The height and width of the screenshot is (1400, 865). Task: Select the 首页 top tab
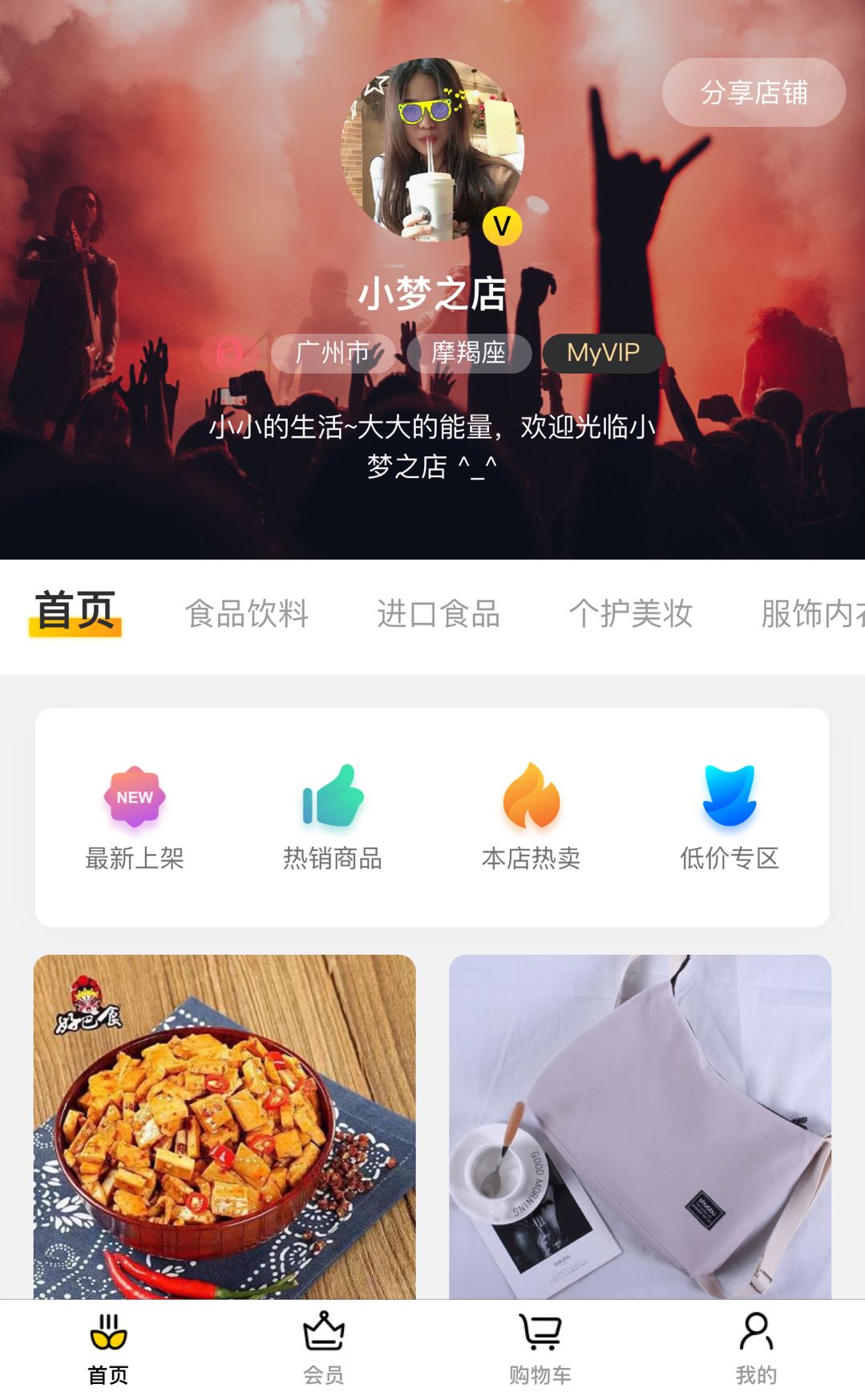click(75, 613)
